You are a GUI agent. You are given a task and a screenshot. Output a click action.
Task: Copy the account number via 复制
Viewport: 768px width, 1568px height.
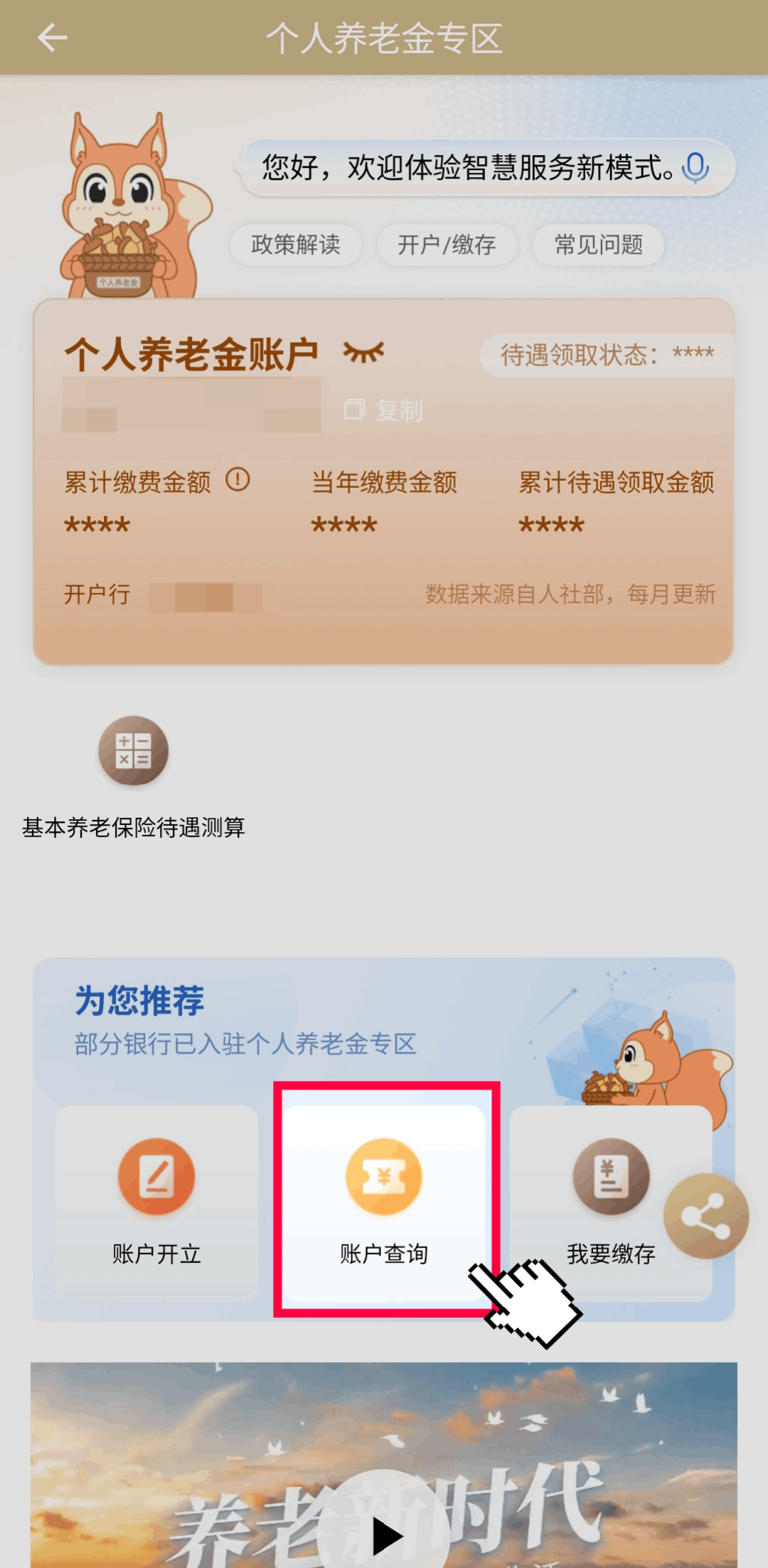384,410
